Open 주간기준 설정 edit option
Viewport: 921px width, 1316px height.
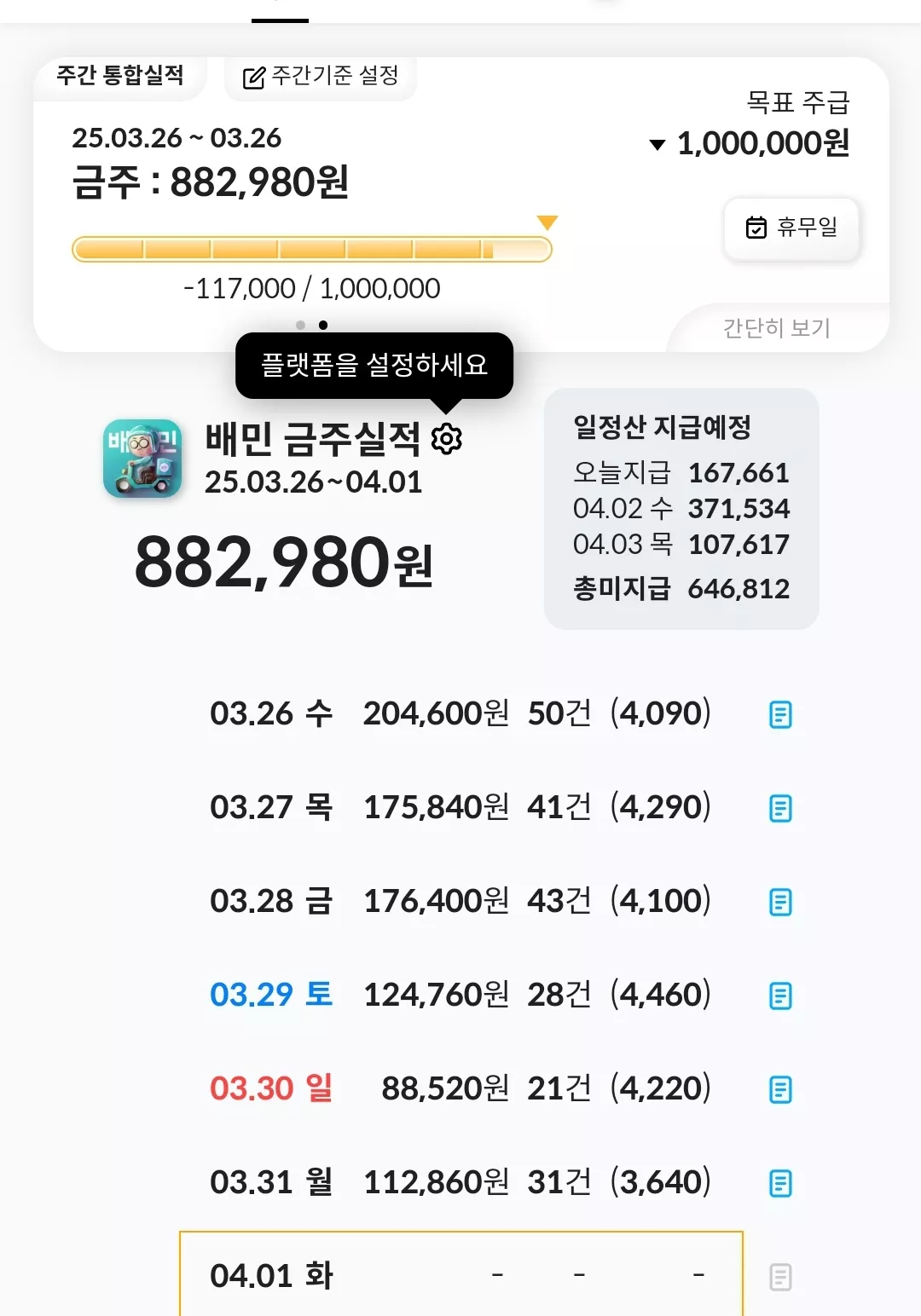coord(321,77)
